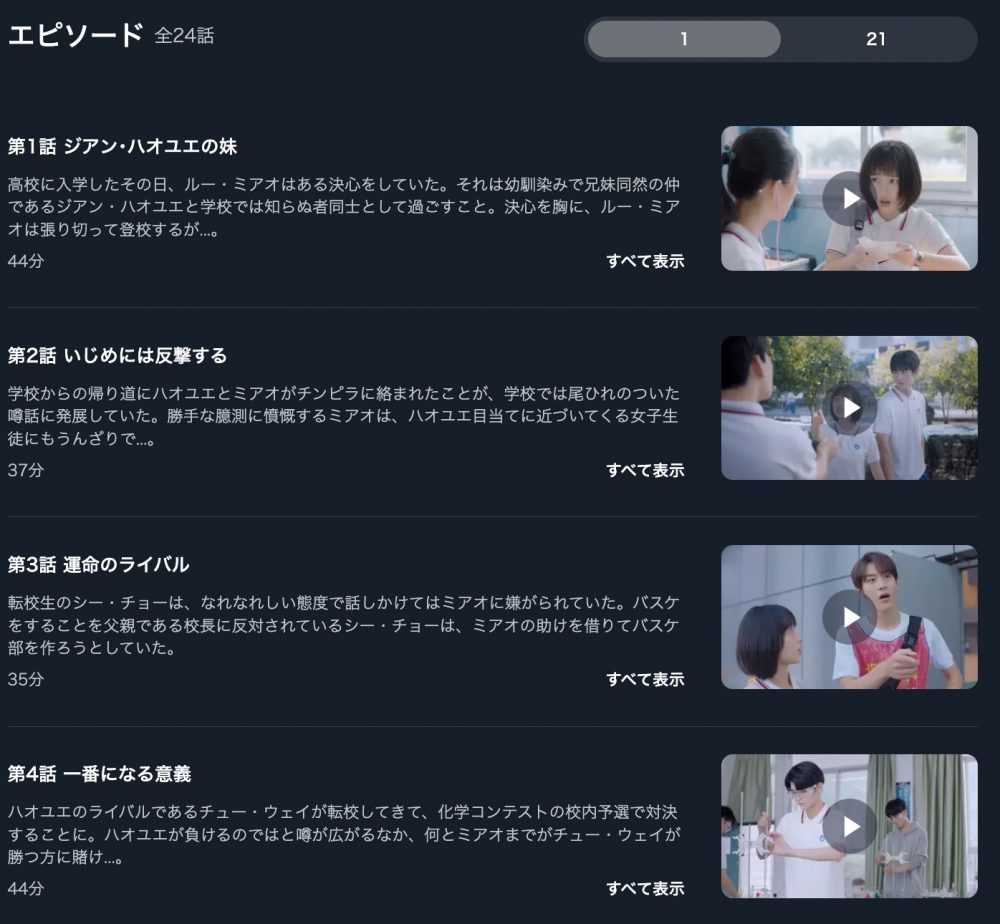Select episode range tab 1
The width and height of the screenshot is (1000, 924).
pyautogui.click(x=684, y=39)
